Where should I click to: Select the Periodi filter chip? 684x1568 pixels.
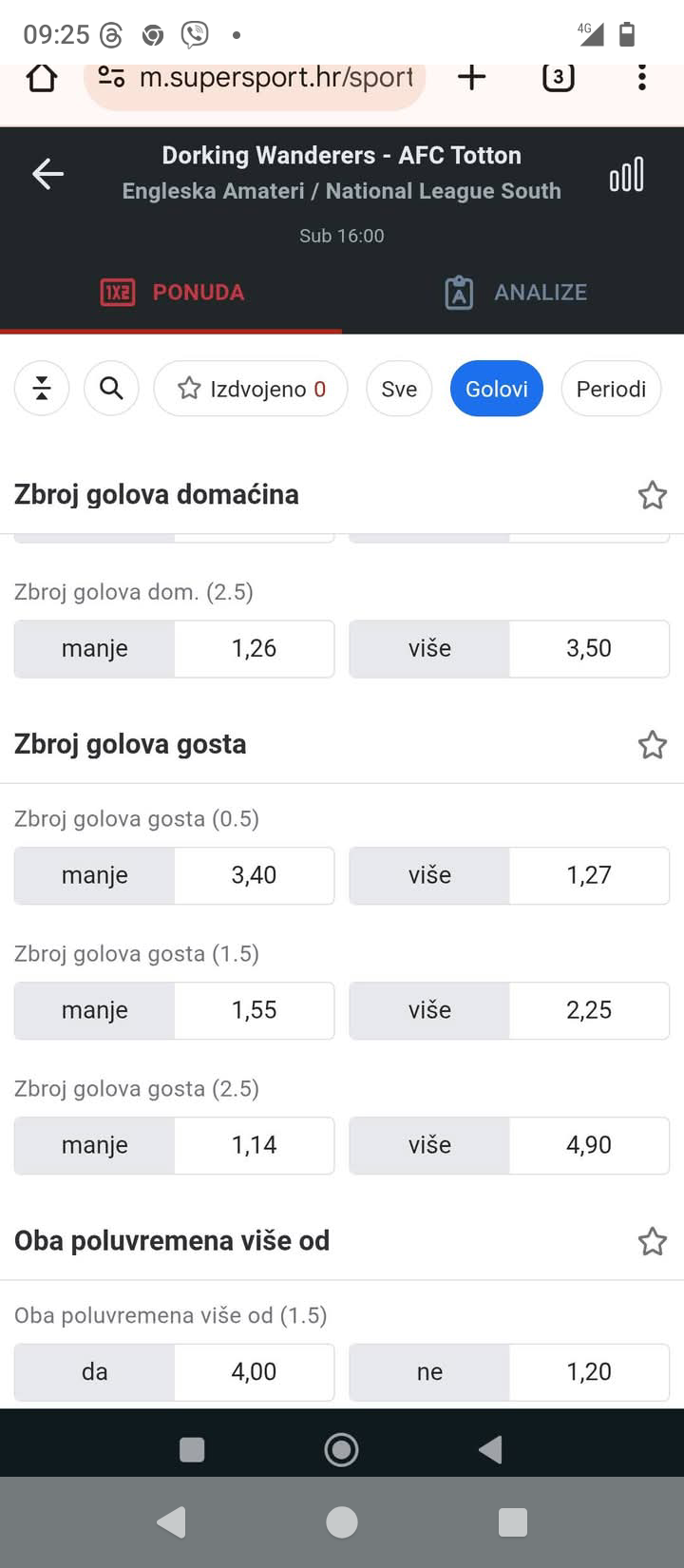(611, 389)
